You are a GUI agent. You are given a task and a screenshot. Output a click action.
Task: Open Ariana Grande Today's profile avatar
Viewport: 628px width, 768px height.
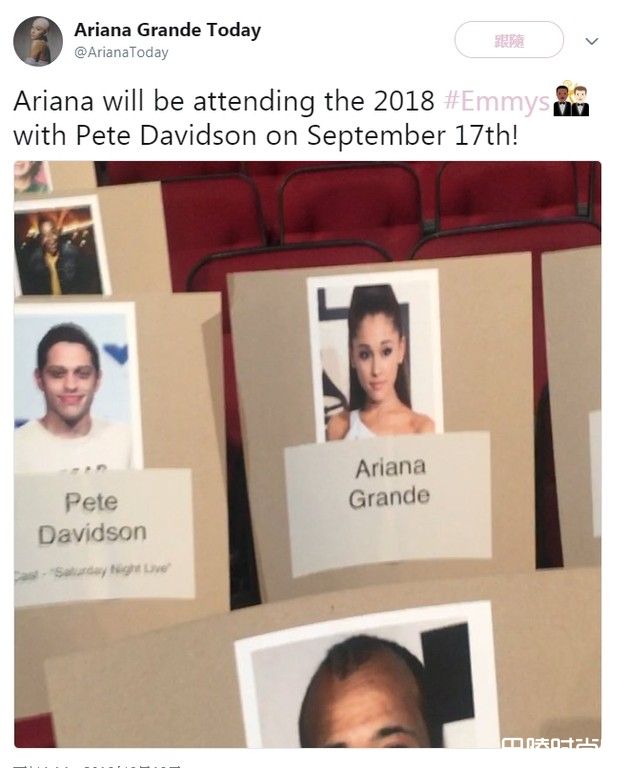click(x=38, y=41)
